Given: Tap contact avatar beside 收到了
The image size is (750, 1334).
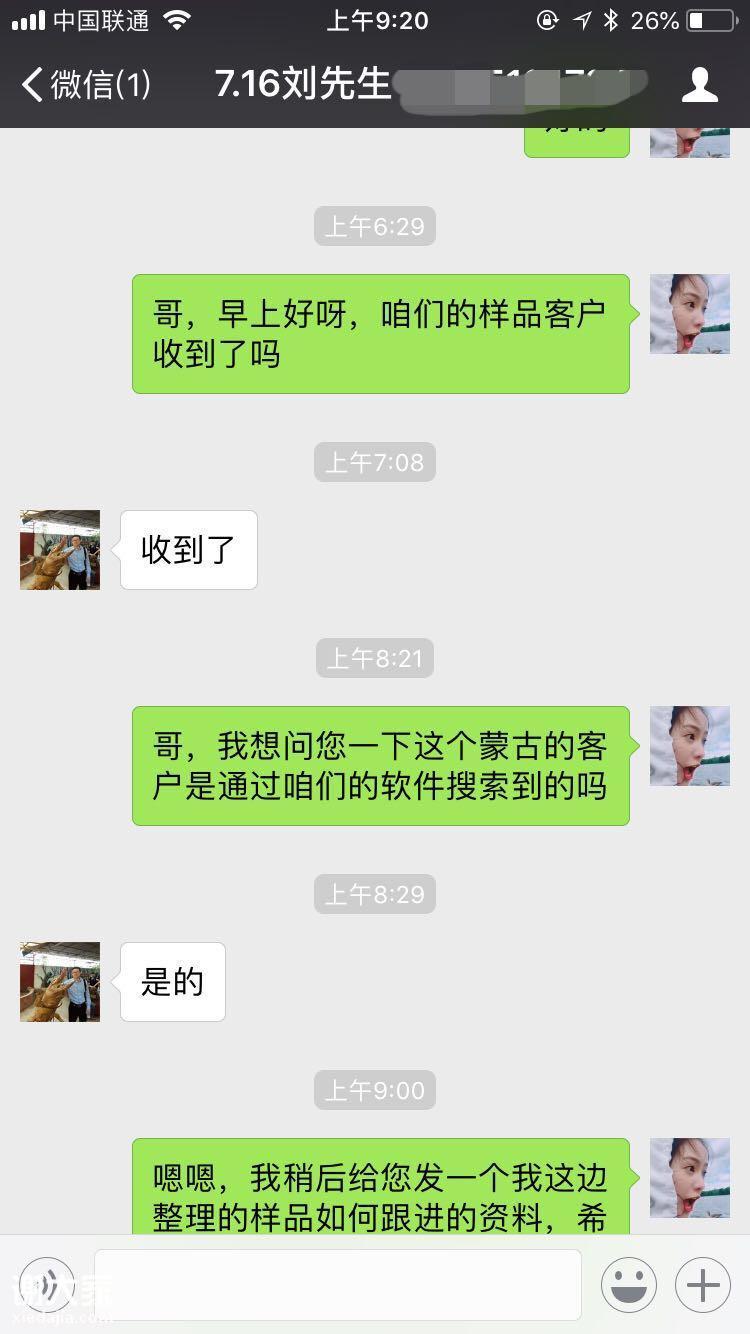Looking at the screenshot, I should [x=60, y=550].
